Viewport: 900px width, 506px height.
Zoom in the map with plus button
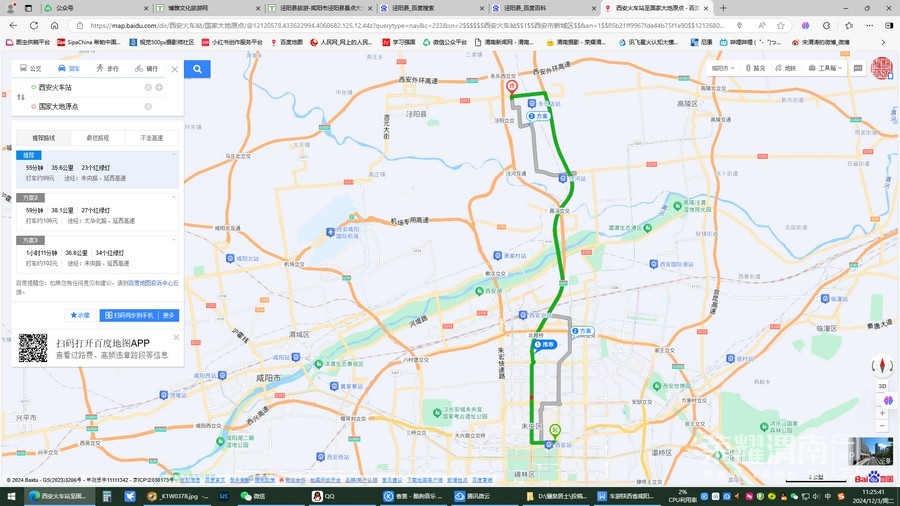click(882, 412)
